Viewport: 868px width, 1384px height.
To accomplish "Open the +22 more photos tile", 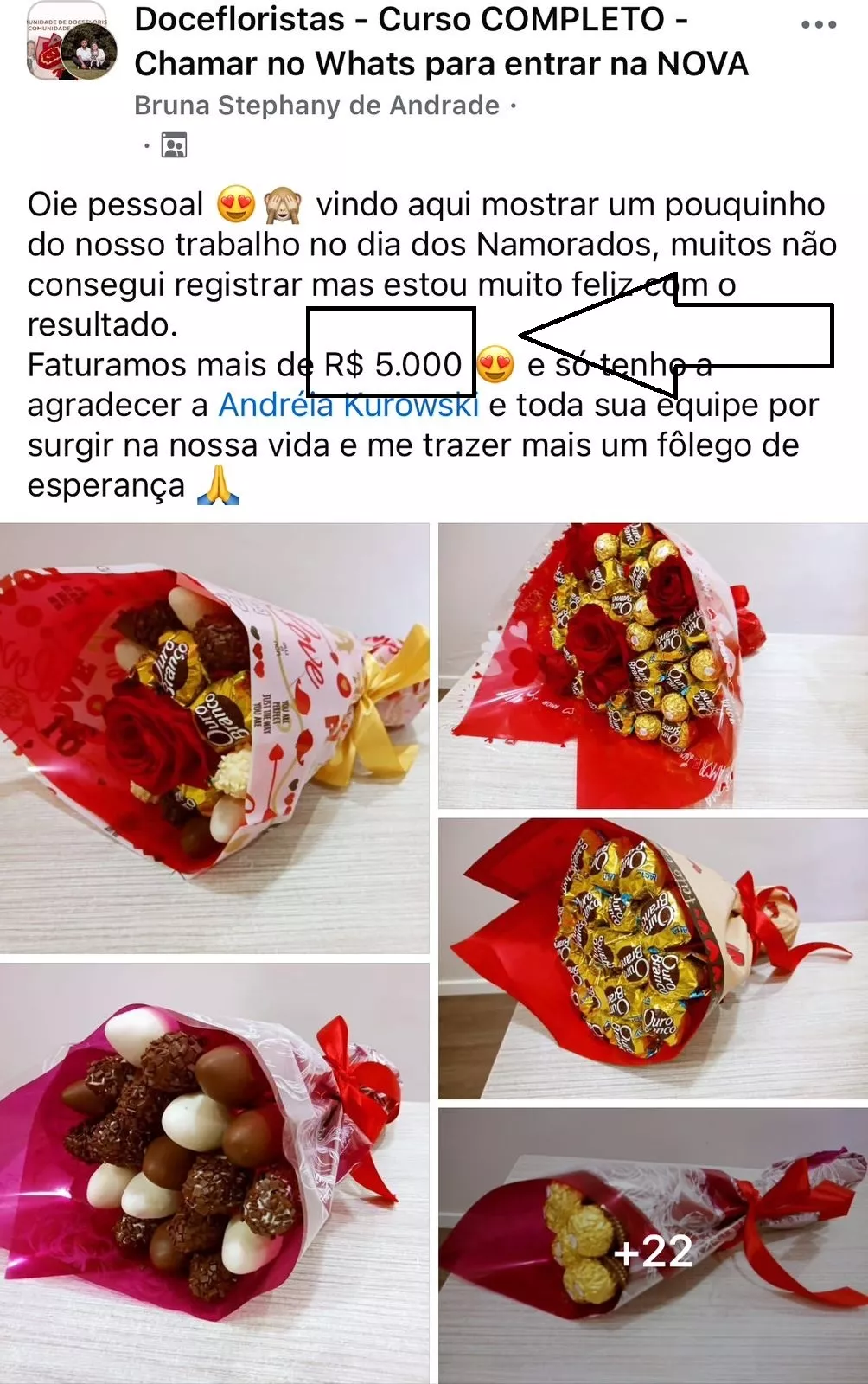I will (653, 1246).
